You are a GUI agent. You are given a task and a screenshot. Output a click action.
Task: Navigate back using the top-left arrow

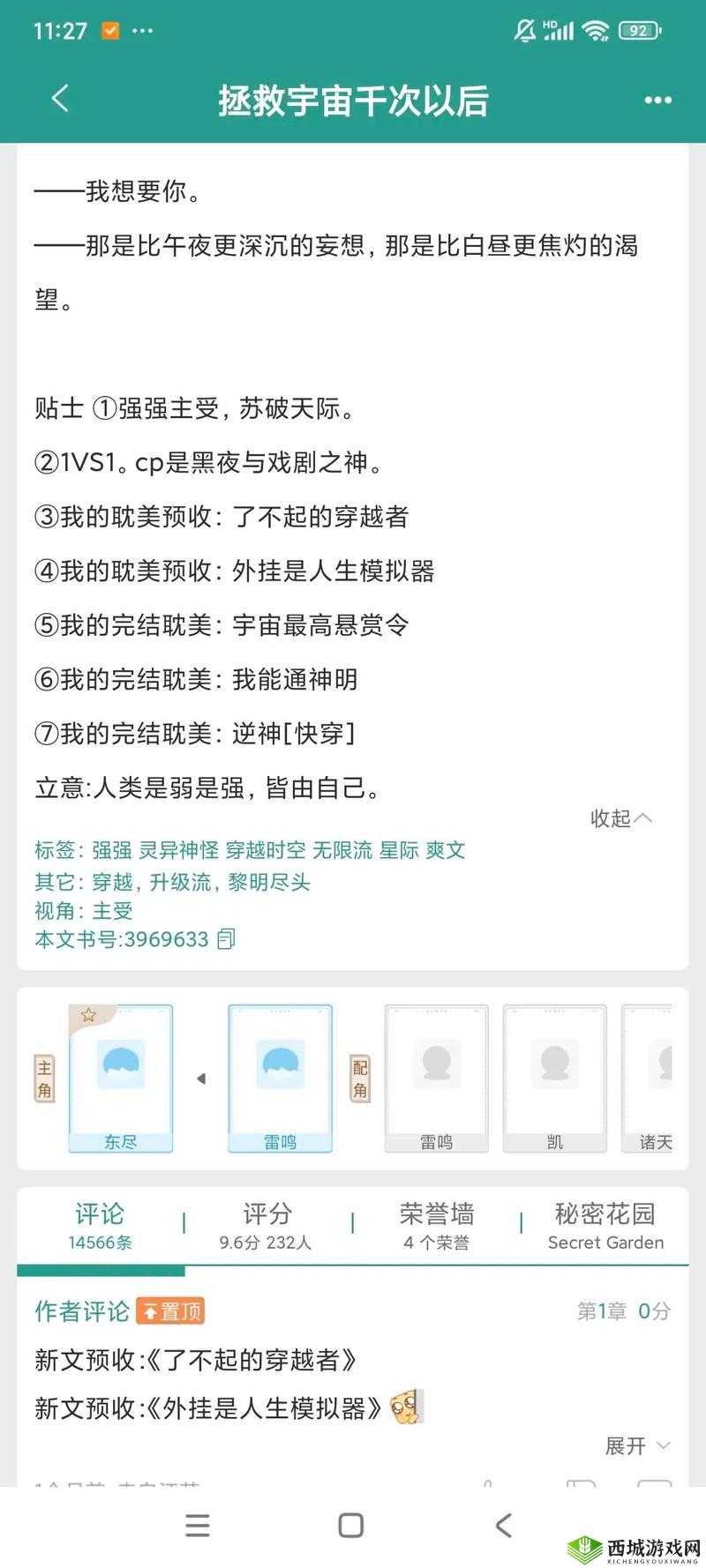tap(60, 100)
